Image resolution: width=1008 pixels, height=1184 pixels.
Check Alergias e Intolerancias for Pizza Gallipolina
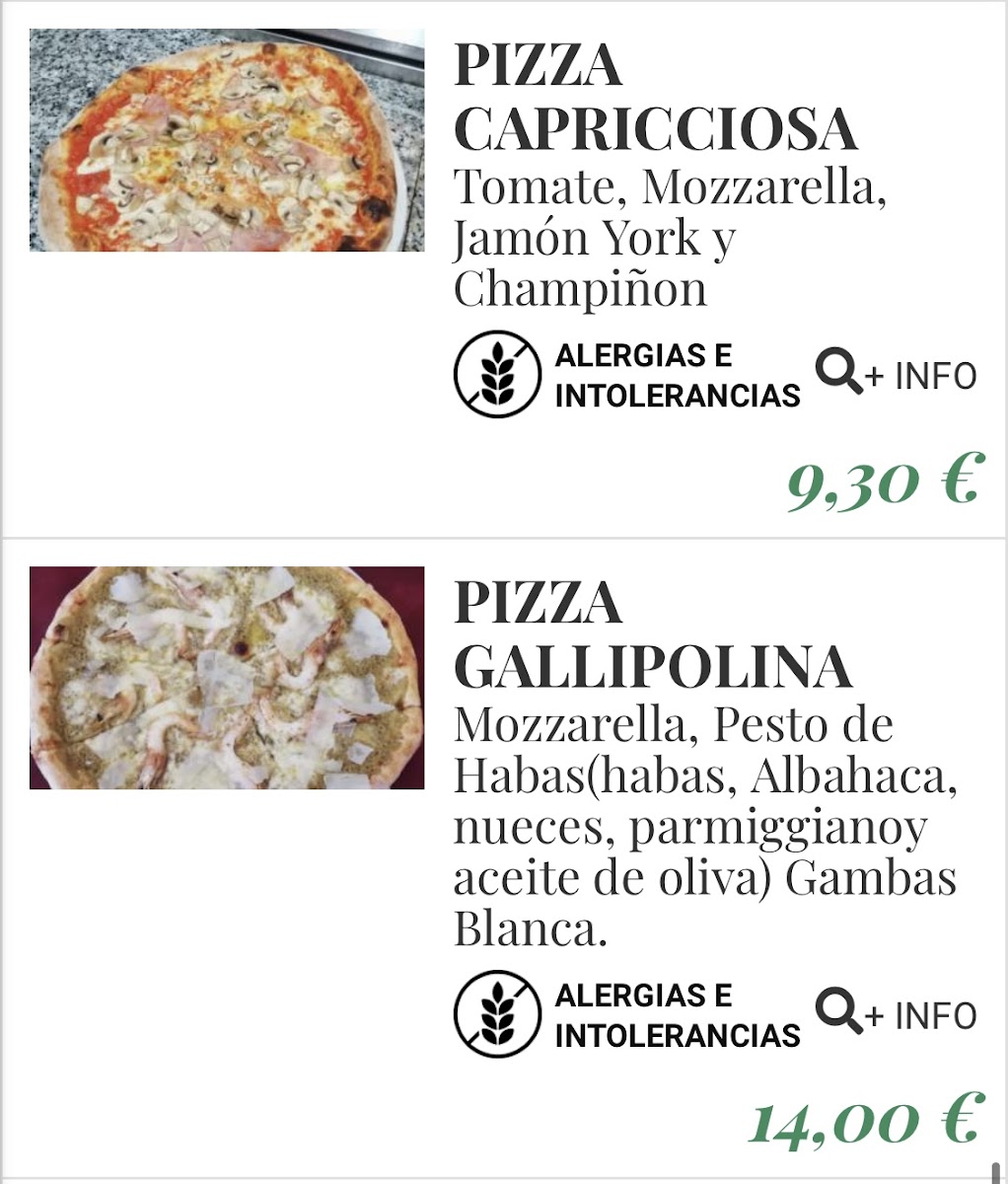626,1015
